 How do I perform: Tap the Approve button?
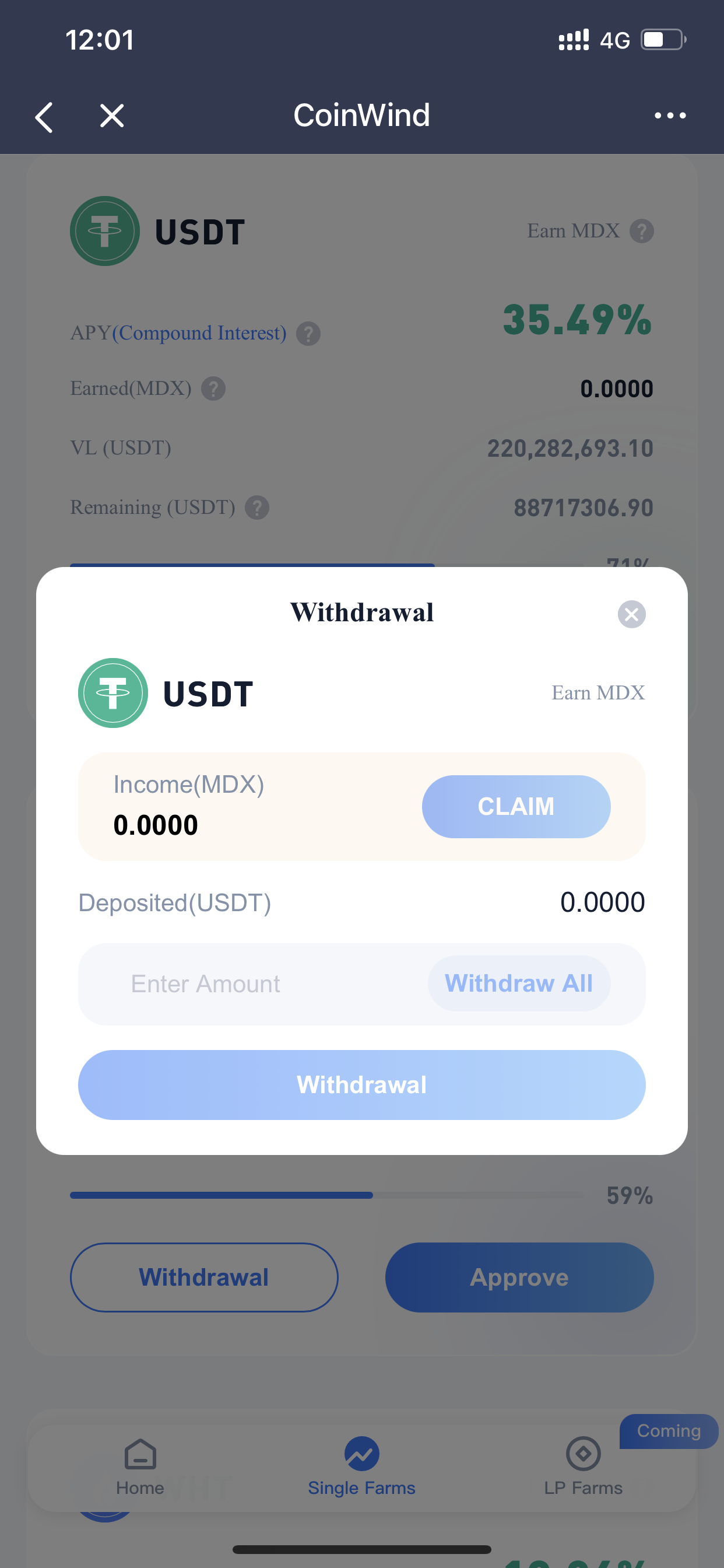519,1277
